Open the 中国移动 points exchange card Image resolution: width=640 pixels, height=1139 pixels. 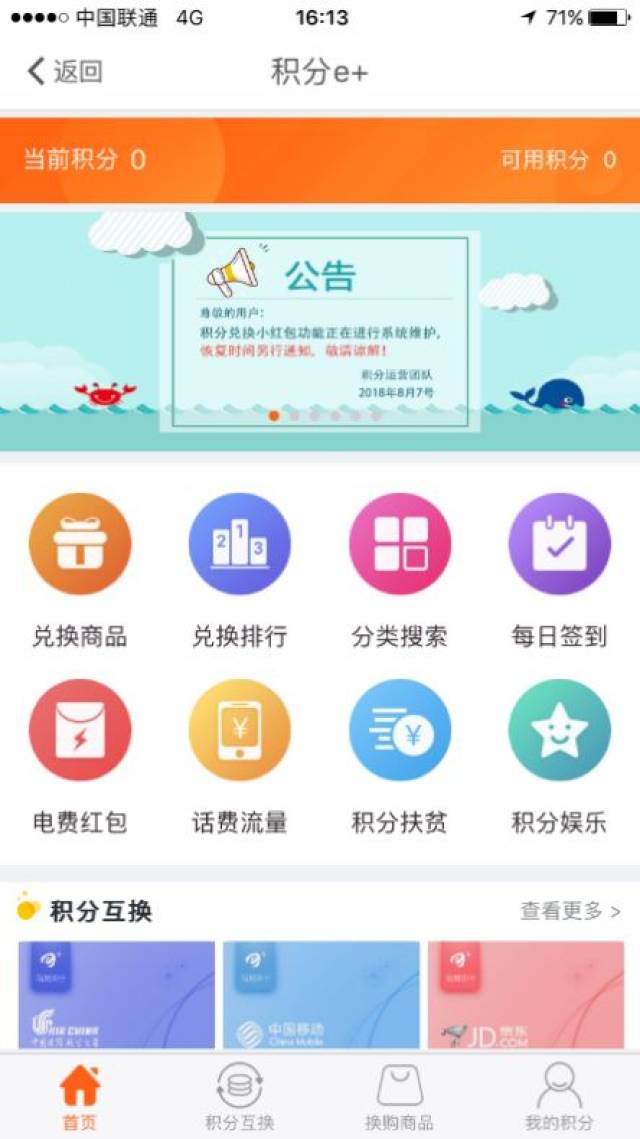pos(321,995)
